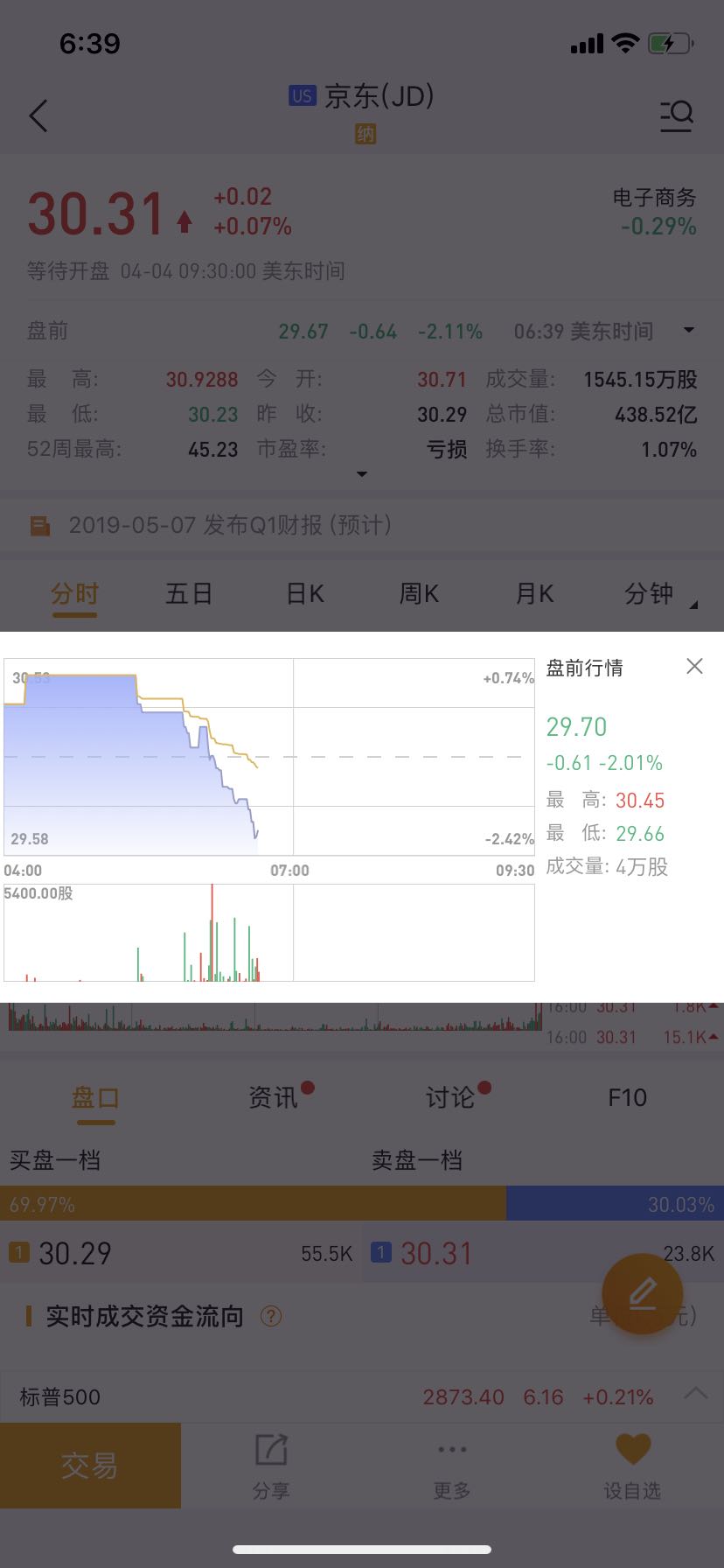Tap the orange 交易 trade button
Image resolution: width=724 pixels, height=1568 pixels.
90,1465
